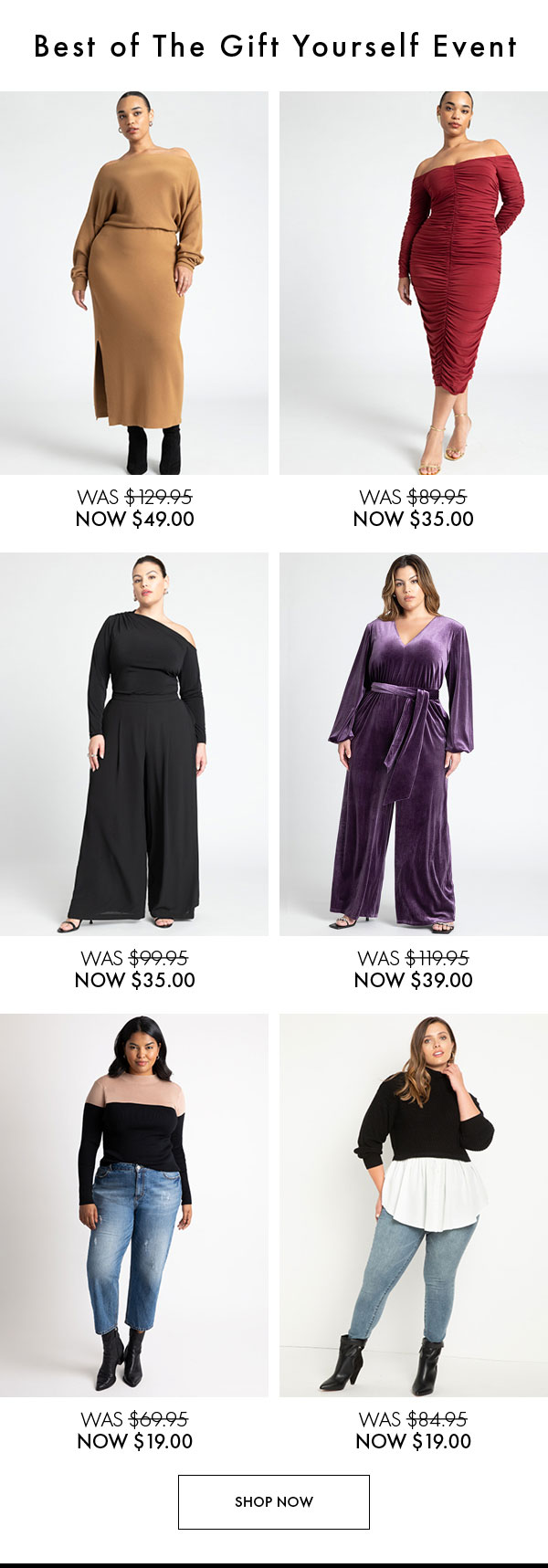Open the colorblock sweater with jeans
This screenshot has width=548, height=1568.
(134, 1205)
